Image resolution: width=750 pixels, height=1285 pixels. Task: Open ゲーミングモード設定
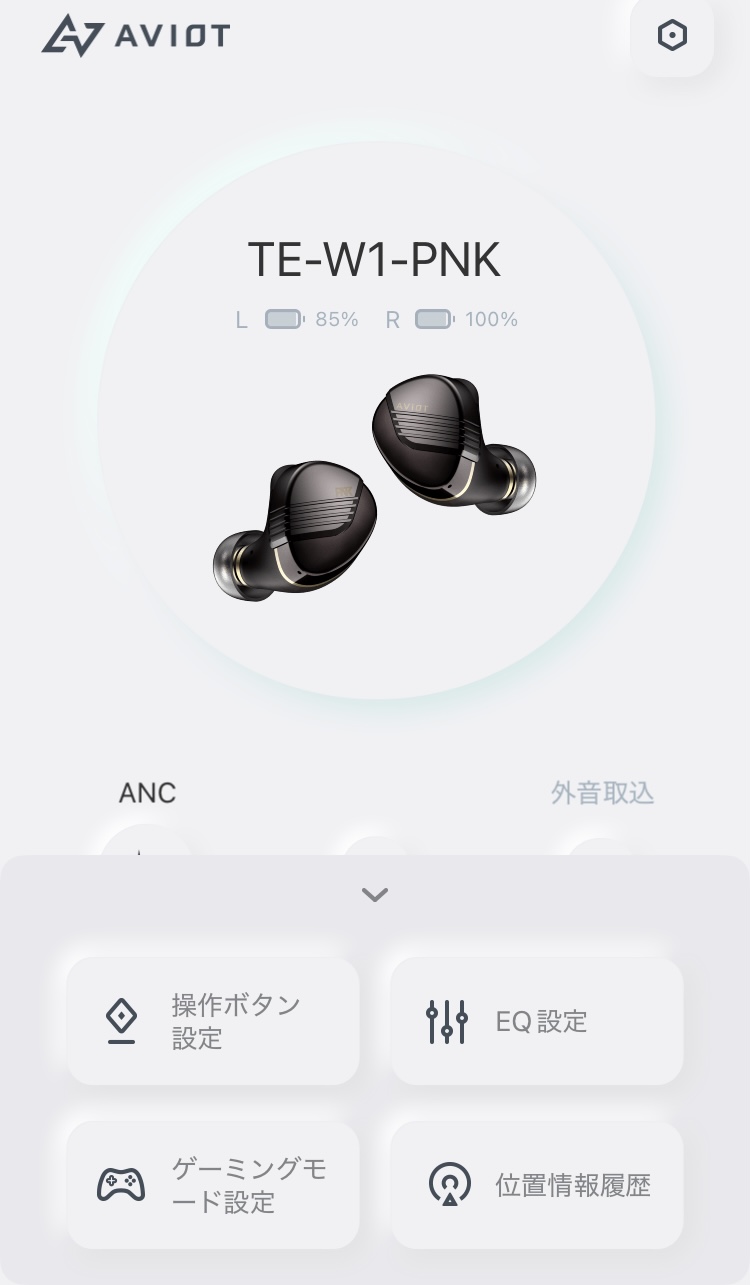(x=212, y=1184)
